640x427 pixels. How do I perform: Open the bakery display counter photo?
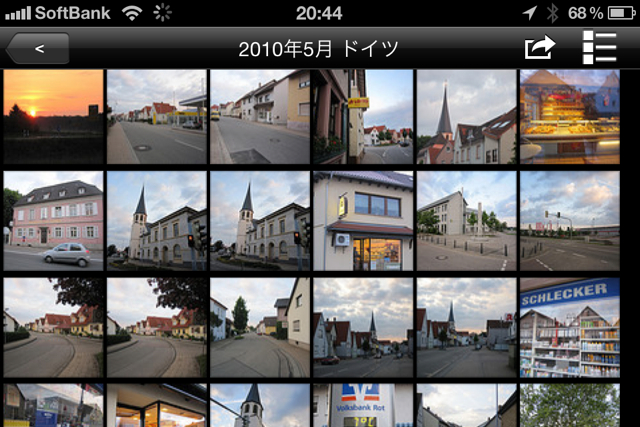569,116
